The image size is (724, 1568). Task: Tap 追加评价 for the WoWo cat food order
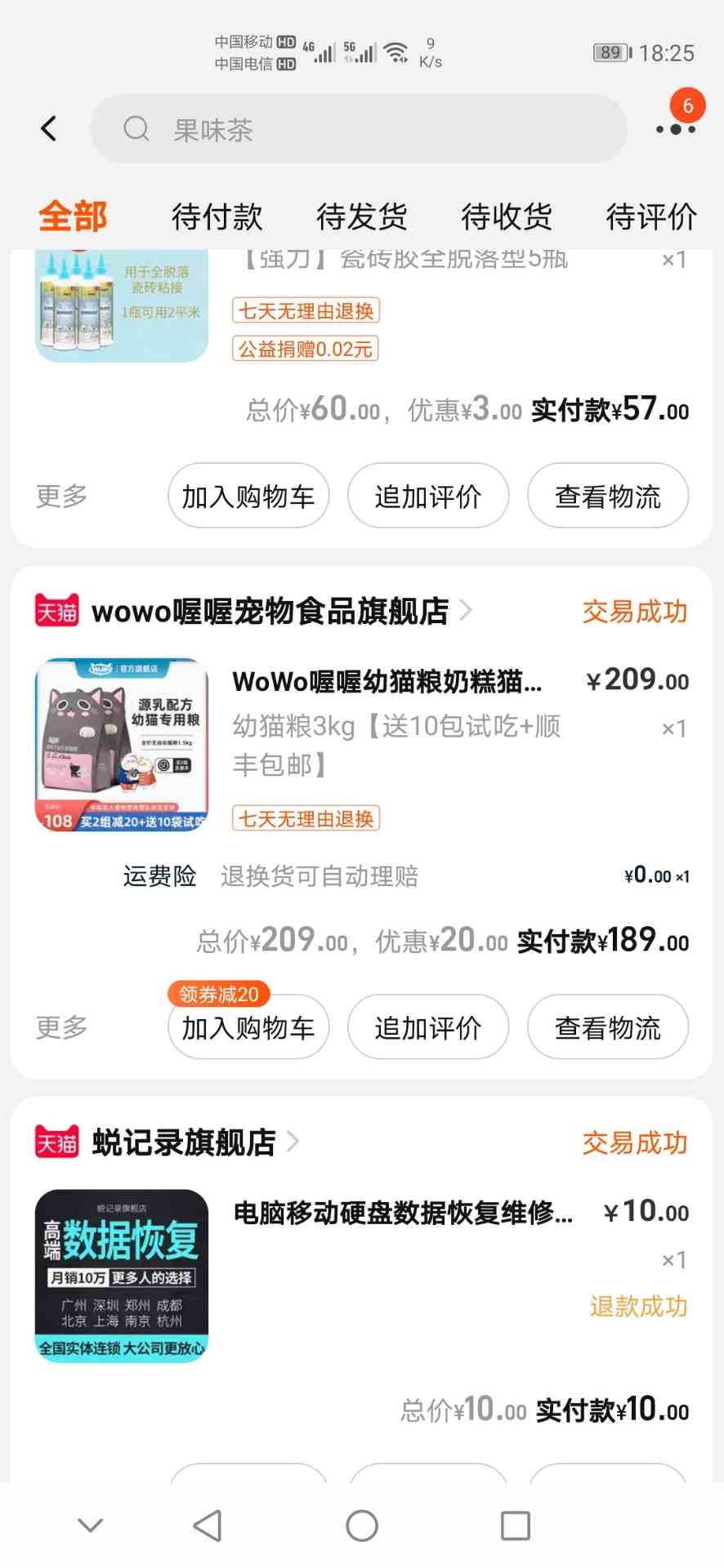click(x=428, y=1027)
